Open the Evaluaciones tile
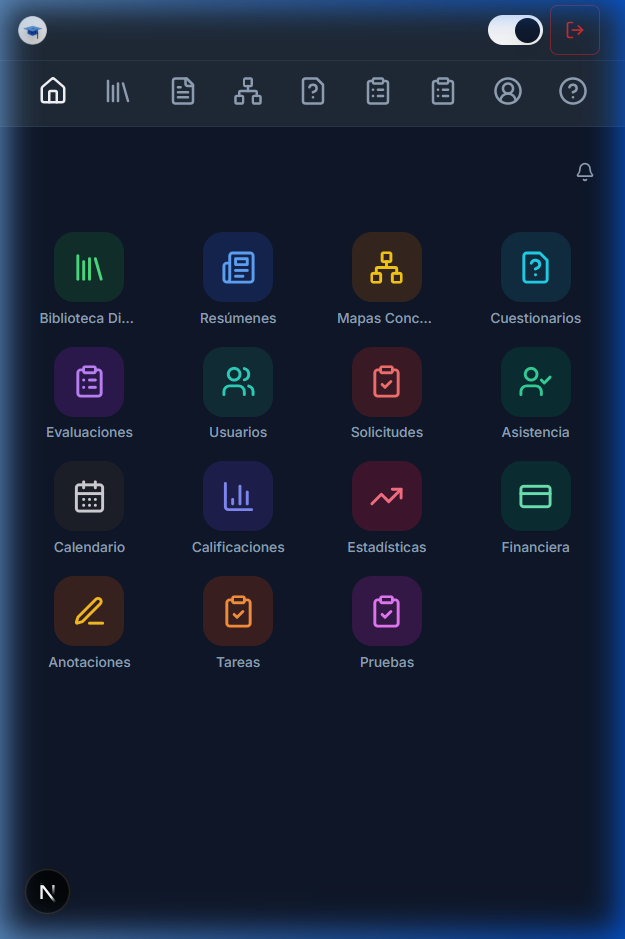Image resolution: width=625 pixels, height=939 pixels. 89,382
